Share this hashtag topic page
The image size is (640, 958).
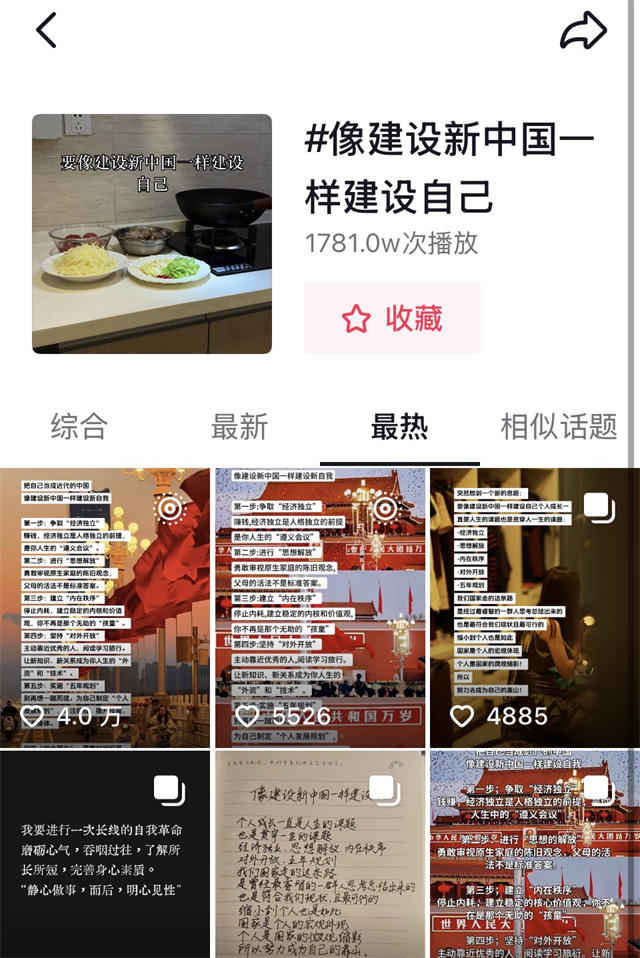pyautogui.click(x=583, y=31)
